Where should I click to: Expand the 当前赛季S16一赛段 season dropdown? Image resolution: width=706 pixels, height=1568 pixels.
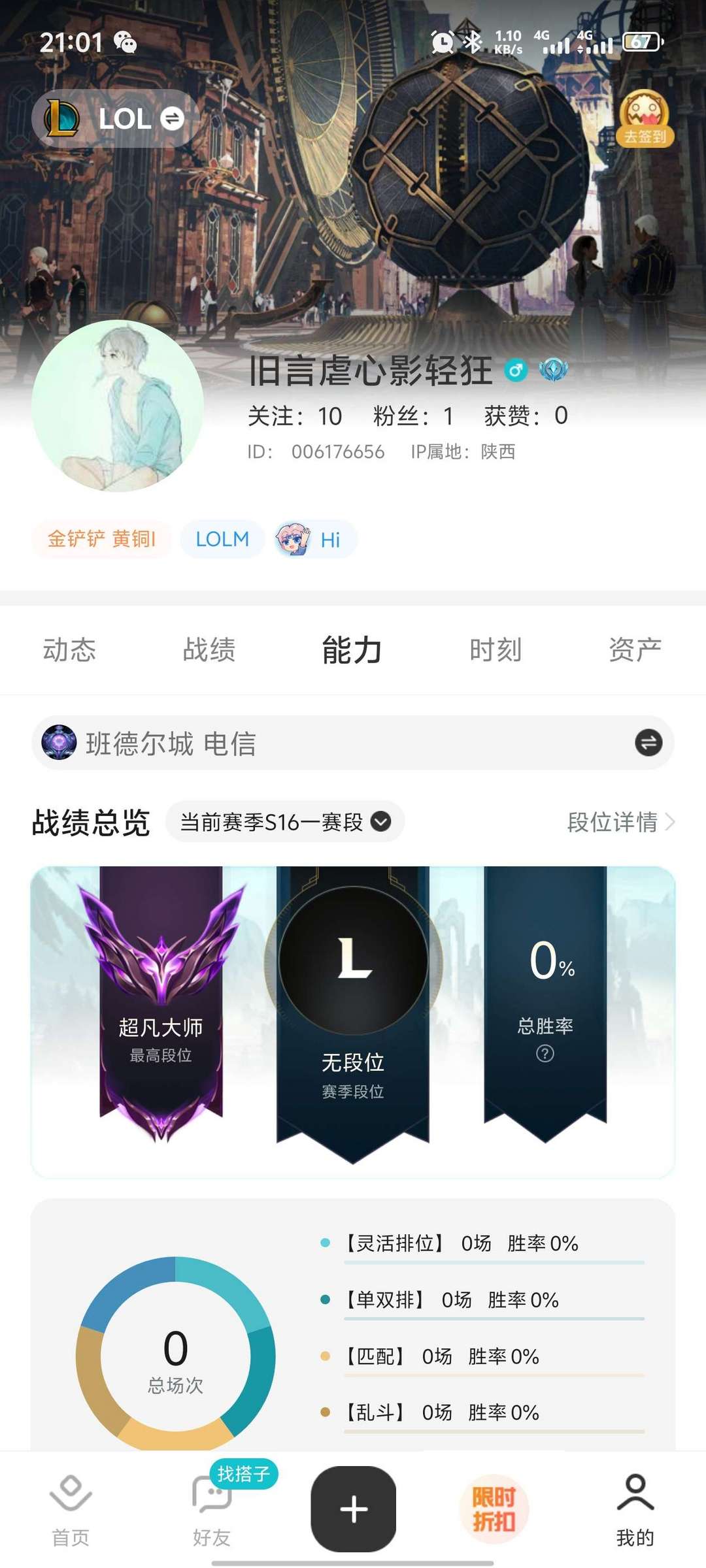point(285,822)
